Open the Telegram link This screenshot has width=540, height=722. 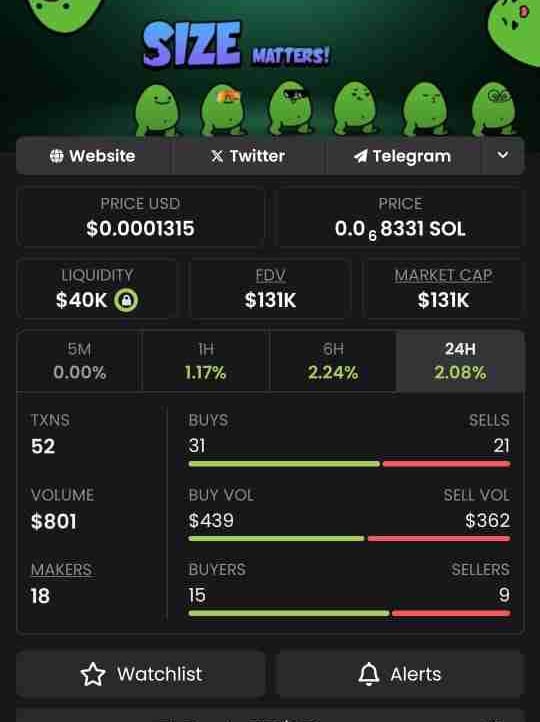[403, 156]
